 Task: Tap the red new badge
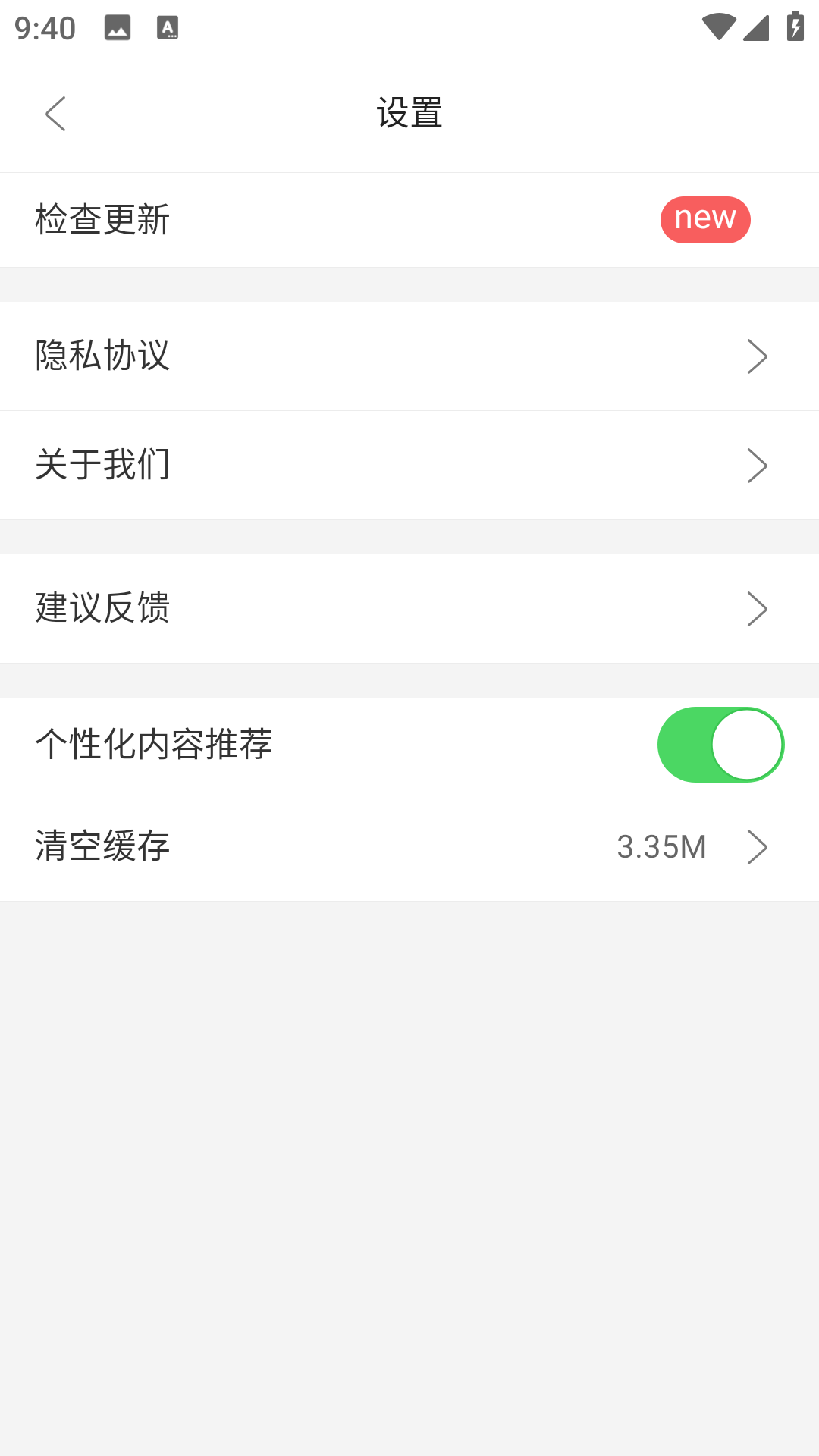705,218
